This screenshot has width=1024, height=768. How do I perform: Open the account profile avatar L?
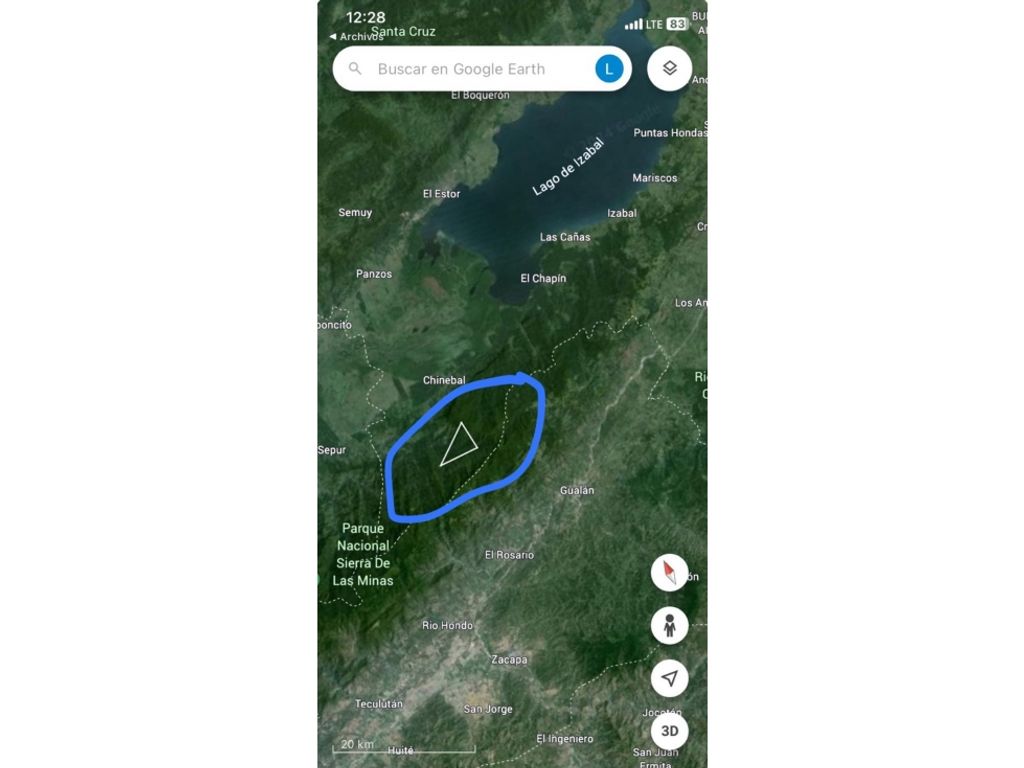[x=609, y=69]
